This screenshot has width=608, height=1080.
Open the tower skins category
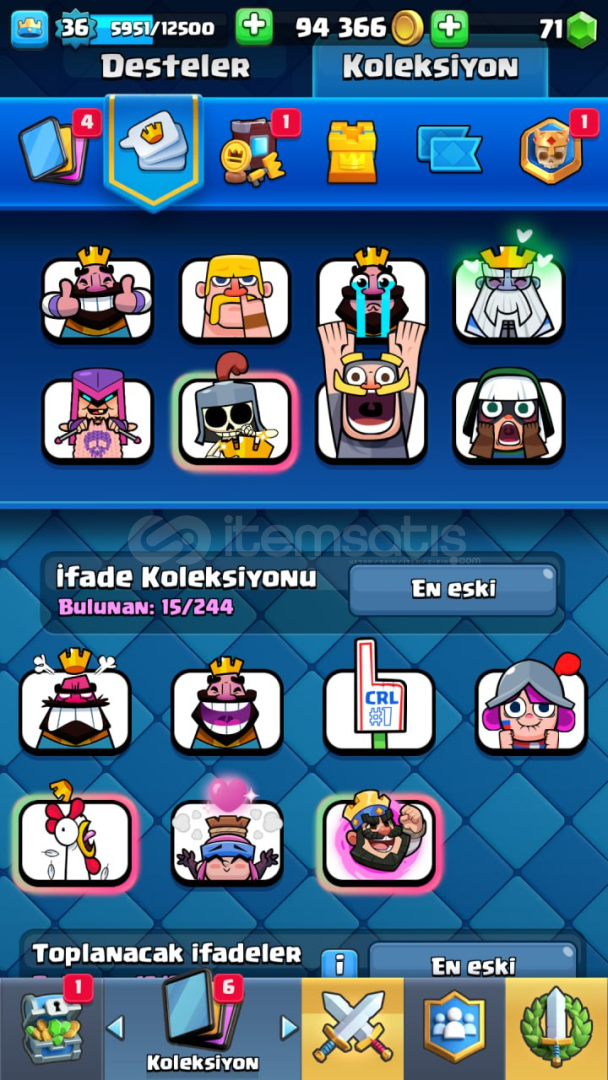pos(352,152)
